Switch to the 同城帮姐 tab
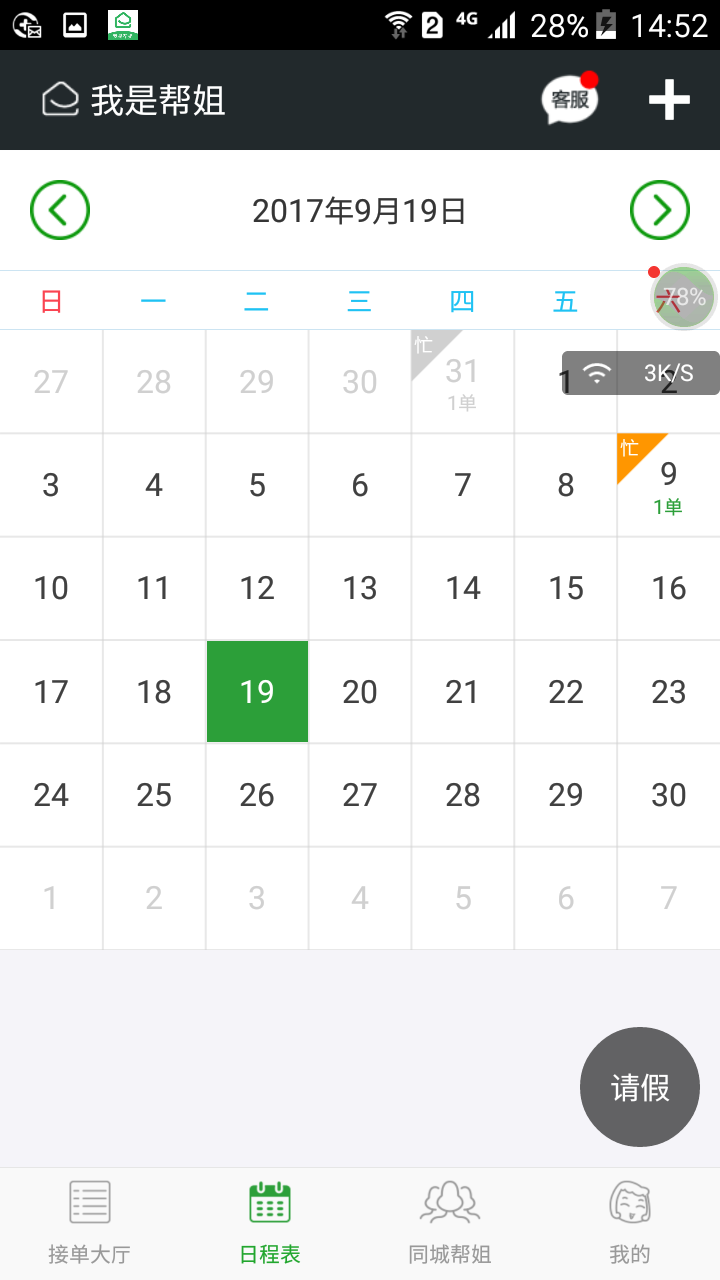This screenshot has height=1280, width=720. click(450, 1222)
